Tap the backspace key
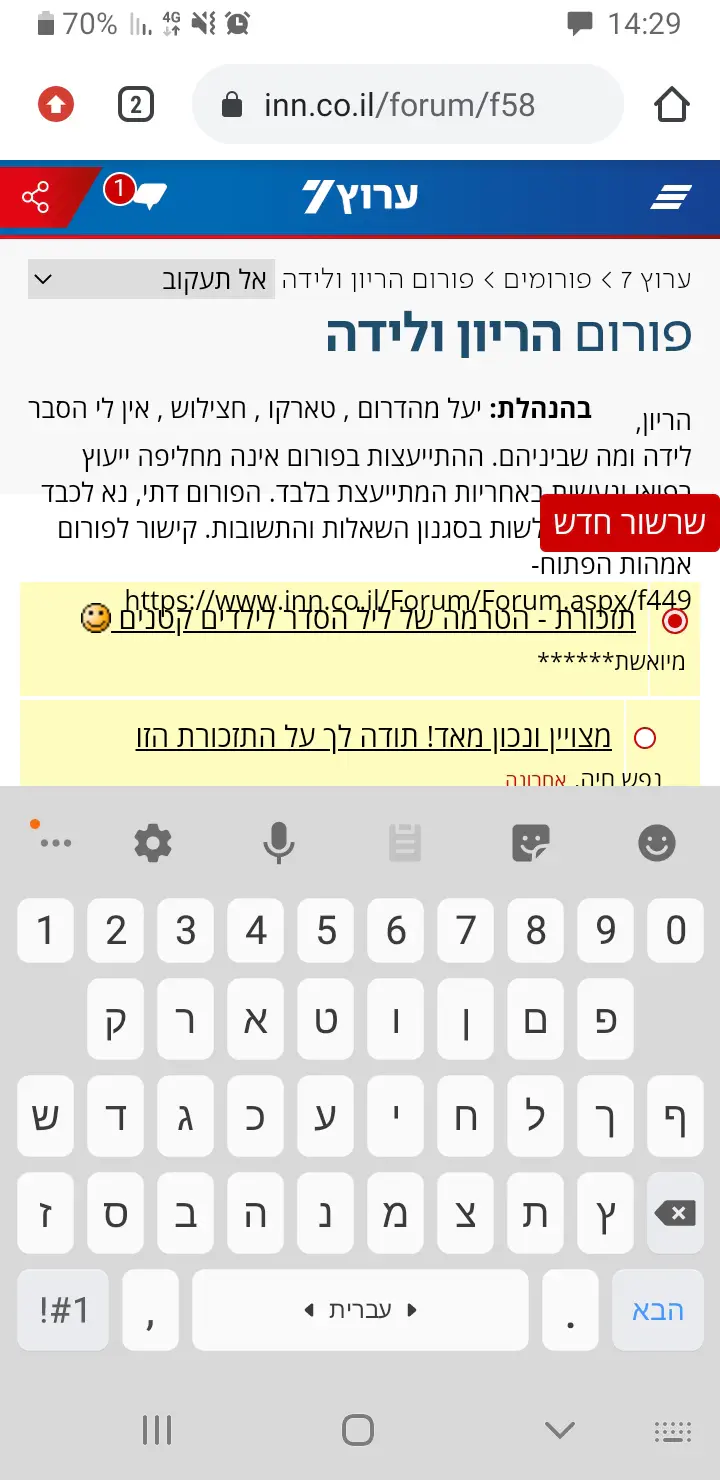The width and height of the screenshot is (720, 1480). pyautogui.click(x=676, y=1214)
